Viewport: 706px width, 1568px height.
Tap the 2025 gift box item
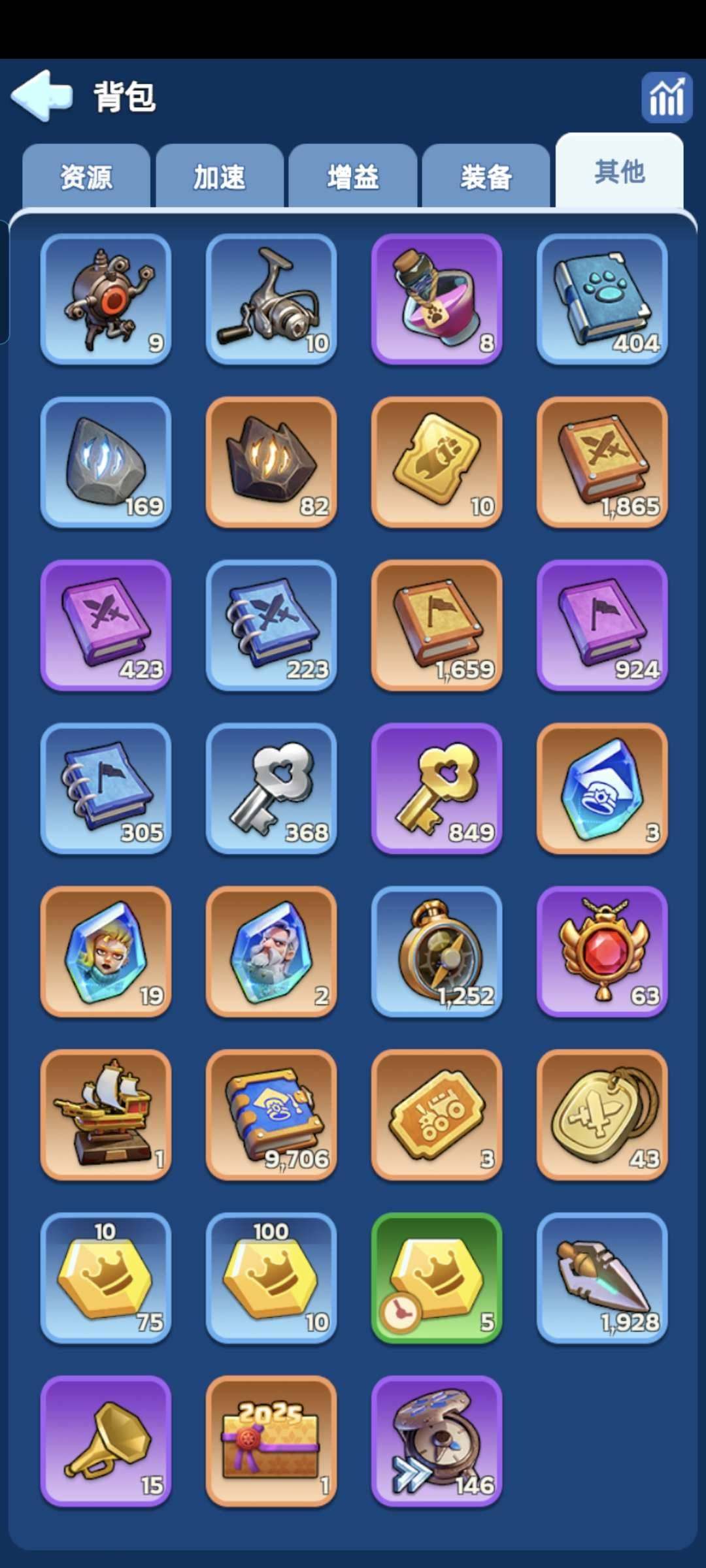(271, 1441)
